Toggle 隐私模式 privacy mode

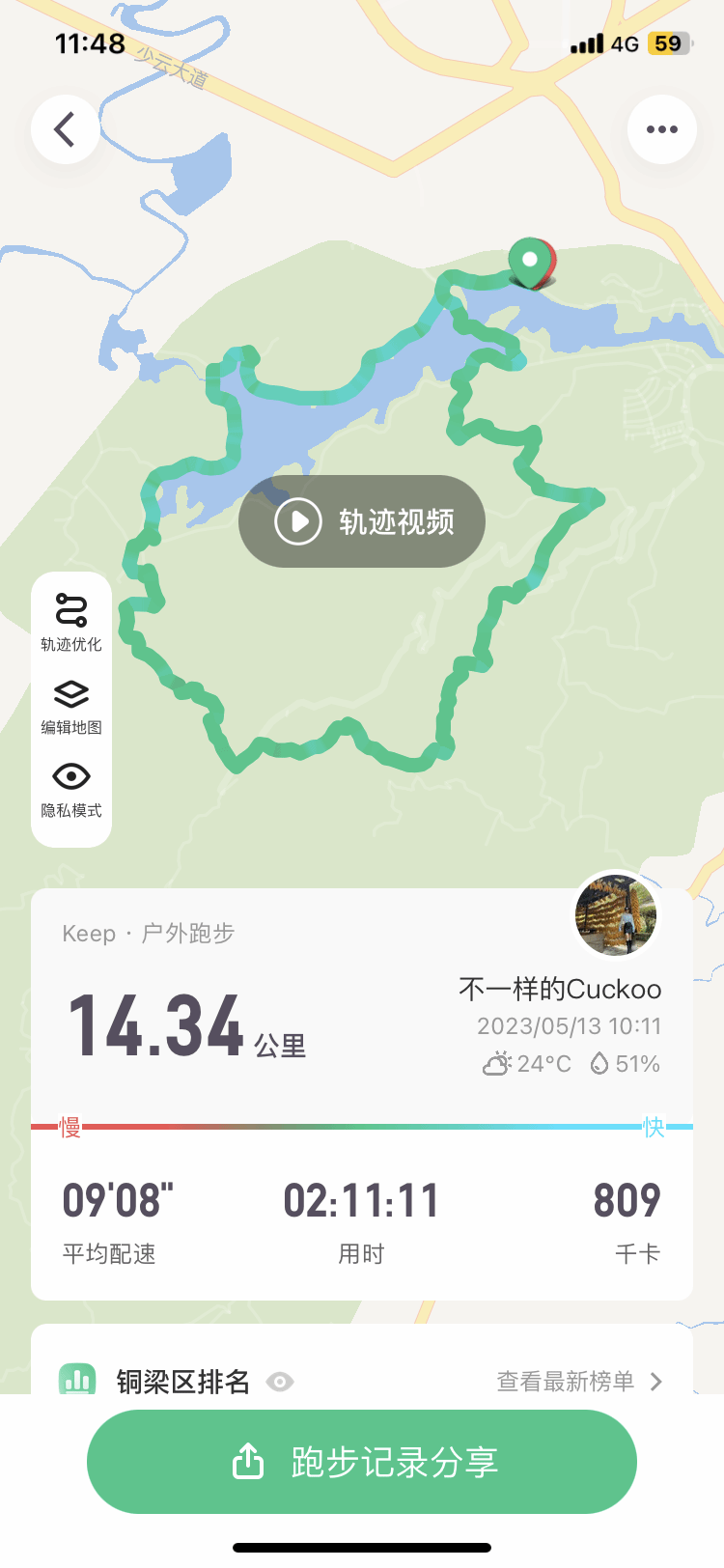coord(71,789)
